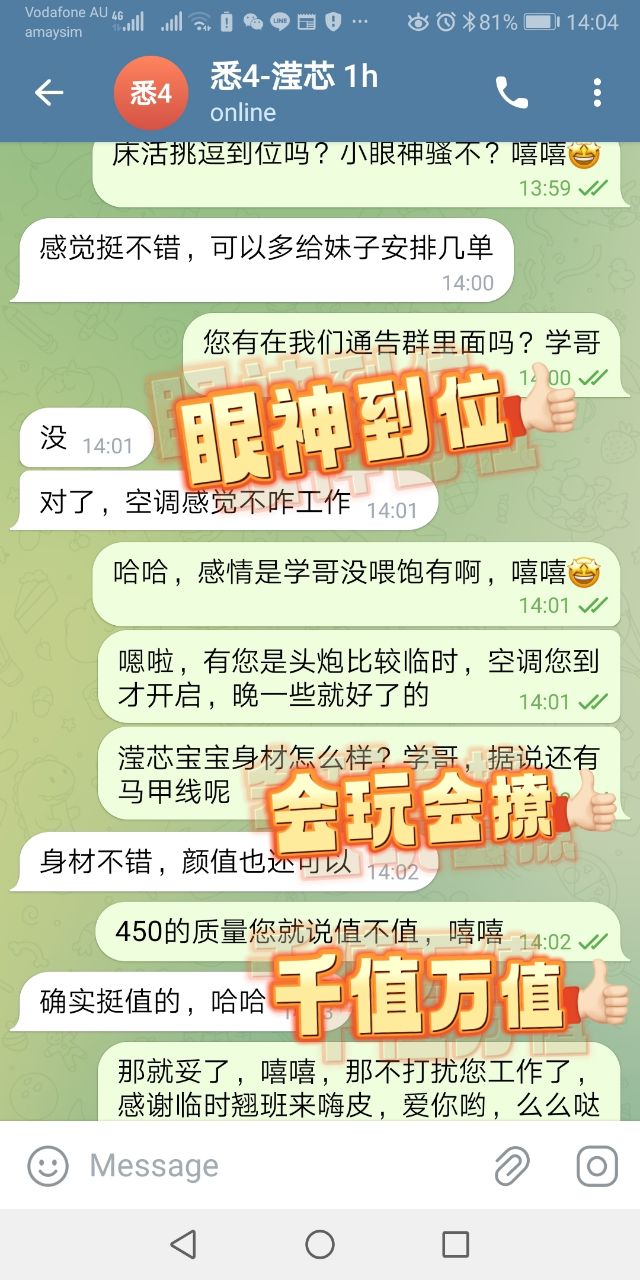Attach a file with the paperclip
This screenshot has width=640, height=1280.
(x=511, y=1165)
